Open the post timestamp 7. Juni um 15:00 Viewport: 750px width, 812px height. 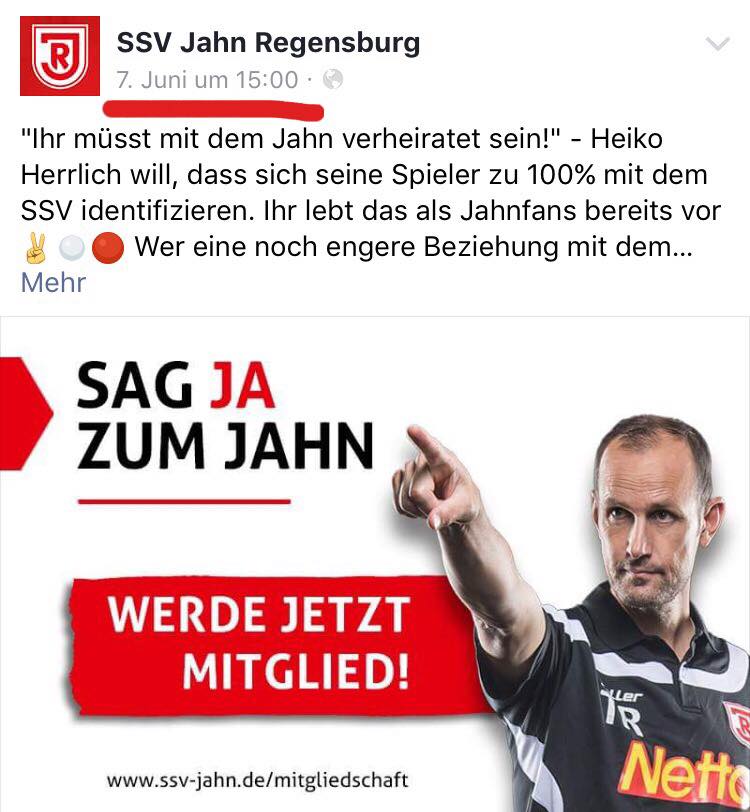(x=207, y=79)
